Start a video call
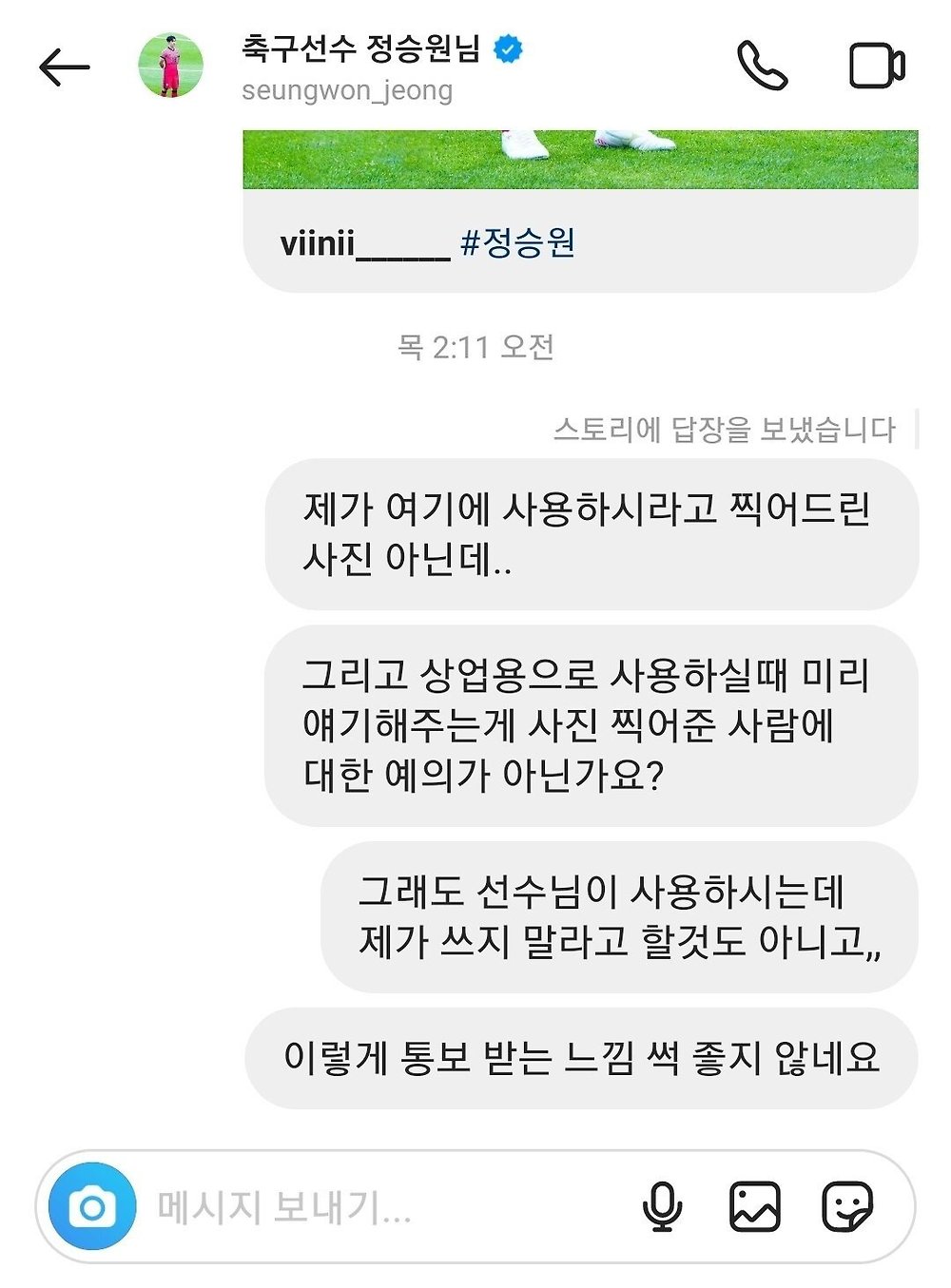Image resolution: width=951 pixels, height=1288 pixels. [876, 66]
